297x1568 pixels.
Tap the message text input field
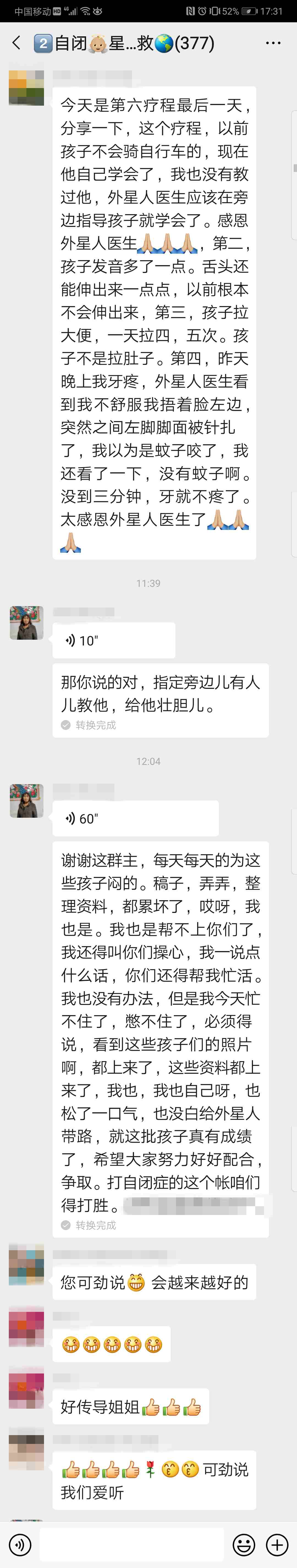click(132, 1544)
